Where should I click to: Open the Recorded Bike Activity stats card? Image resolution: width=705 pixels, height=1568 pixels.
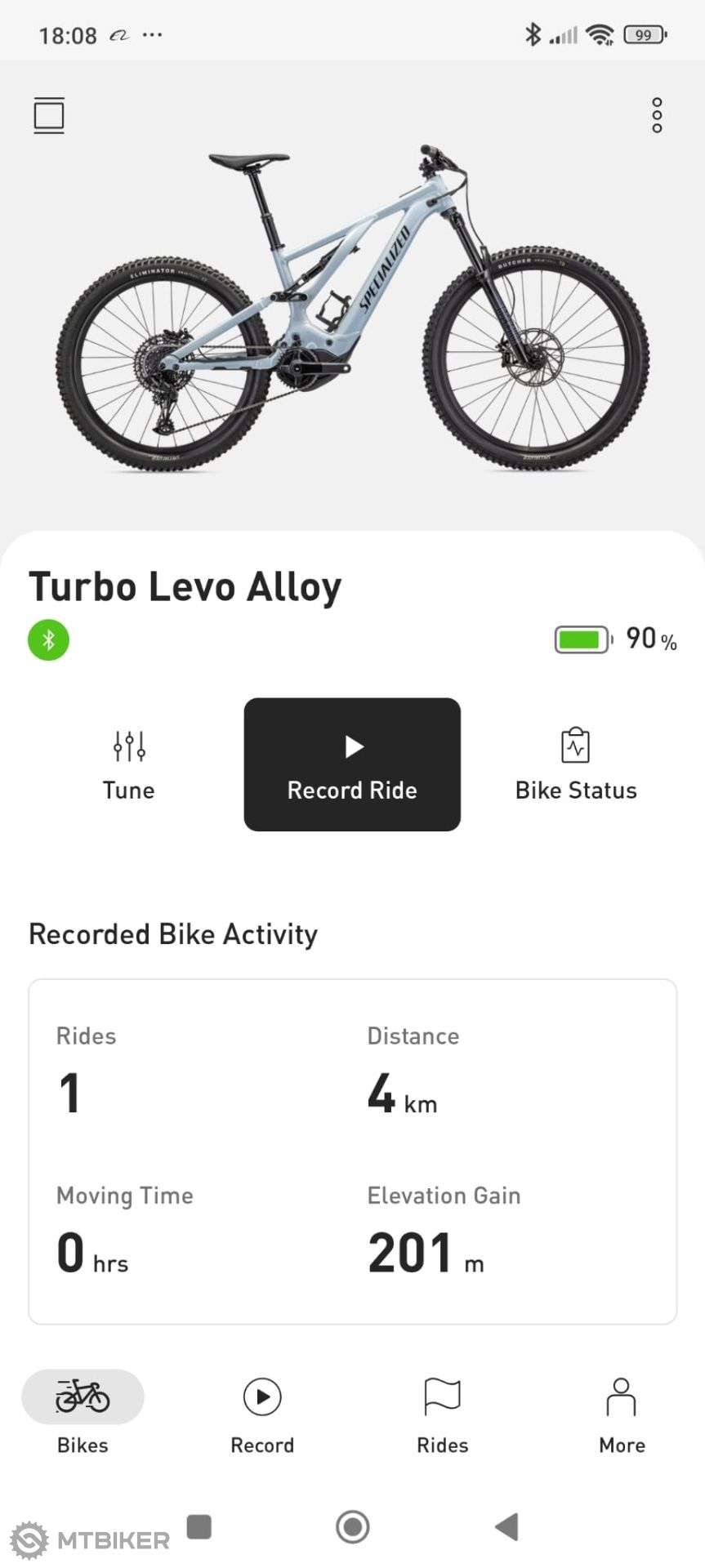352,1151
